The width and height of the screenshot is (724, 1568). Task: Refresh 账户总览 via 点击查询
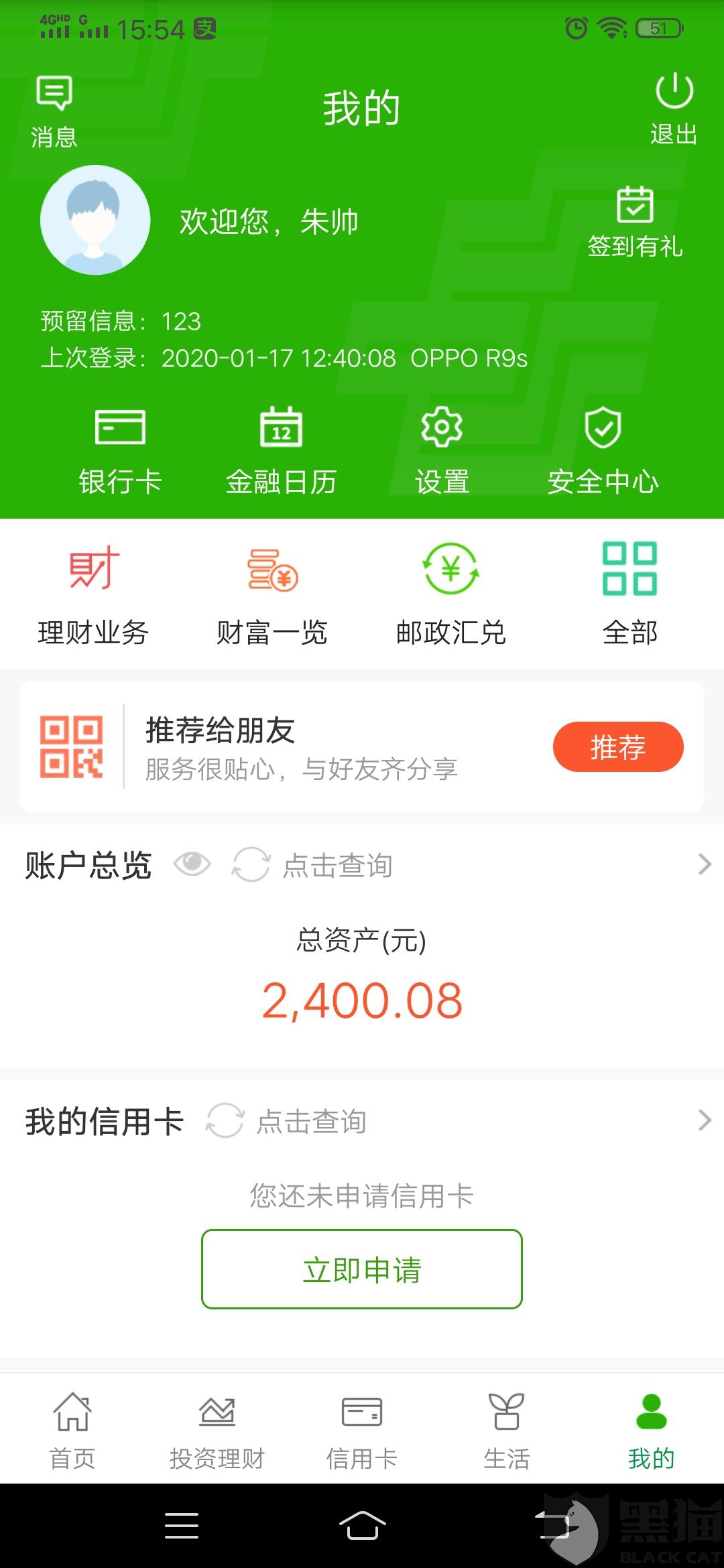point(312,864)
